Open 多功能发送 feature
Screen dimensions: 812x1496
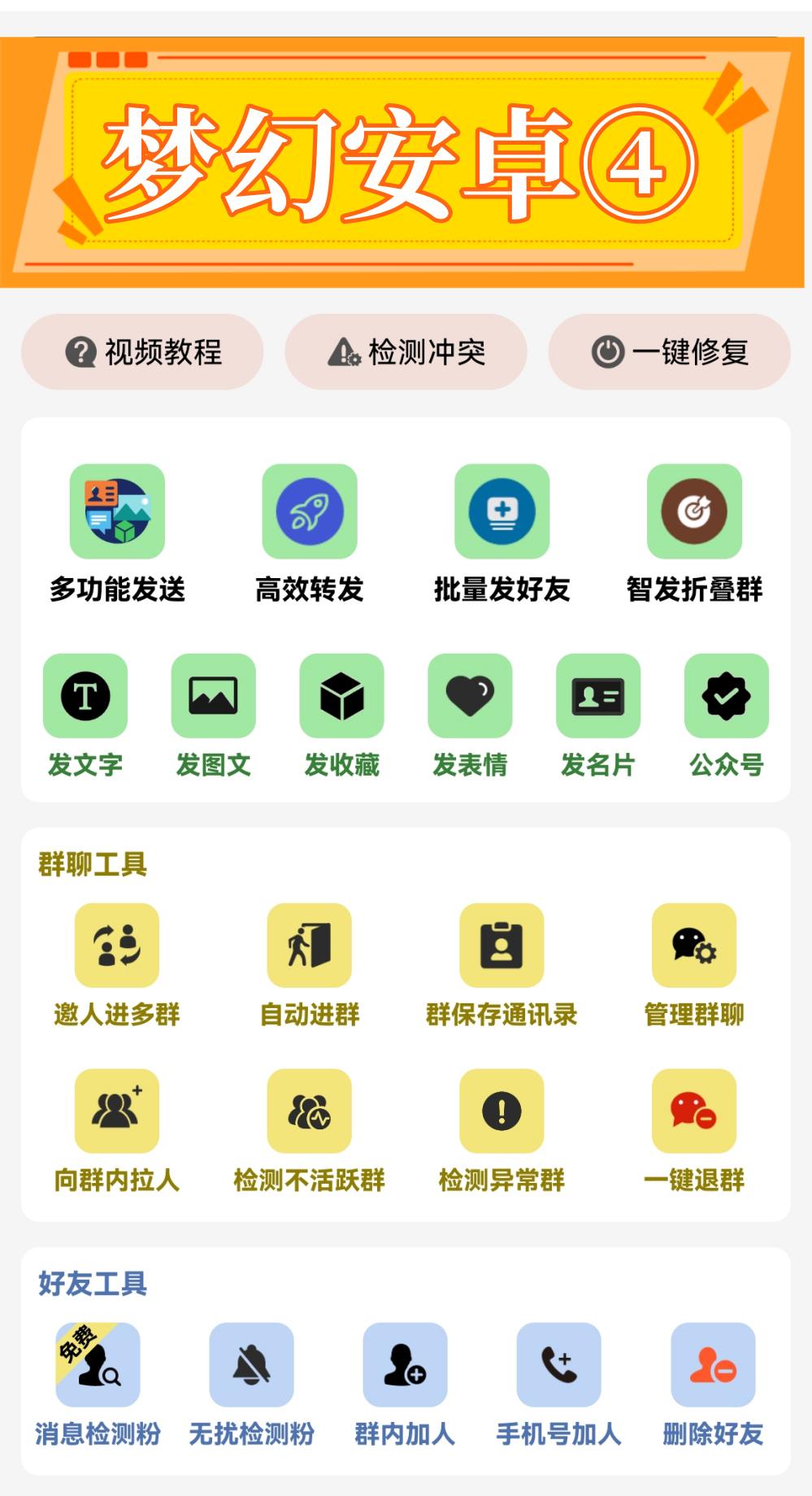click(117, 512)
